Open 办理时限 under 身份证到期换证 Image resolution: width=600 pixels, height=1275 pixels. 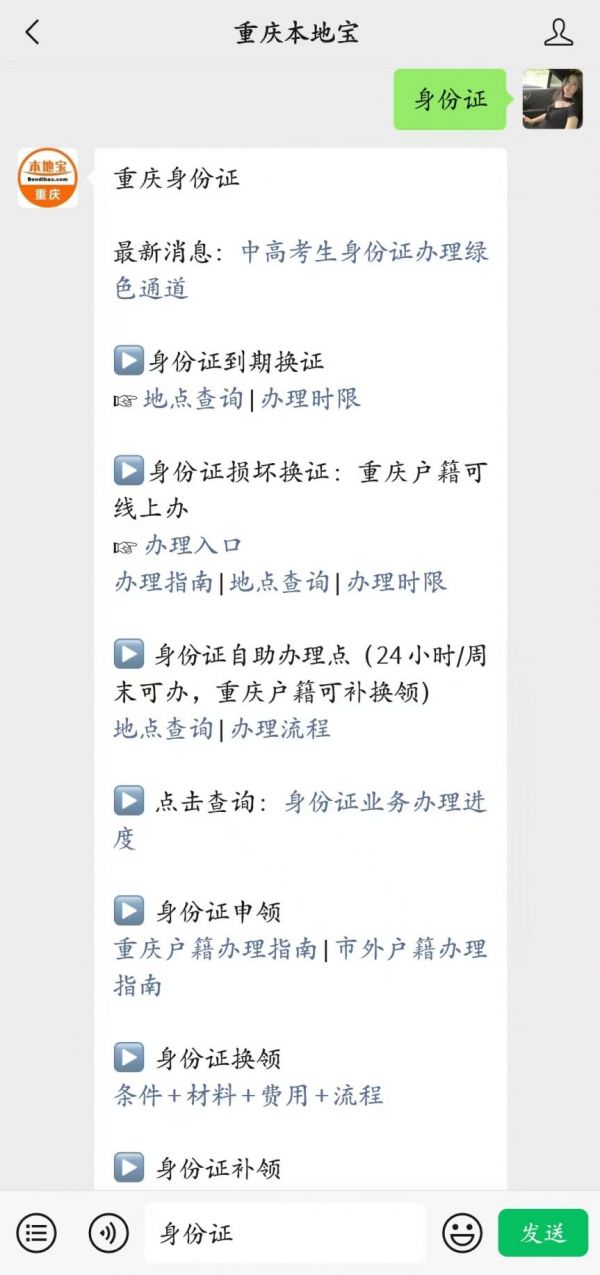pos(310,399)
